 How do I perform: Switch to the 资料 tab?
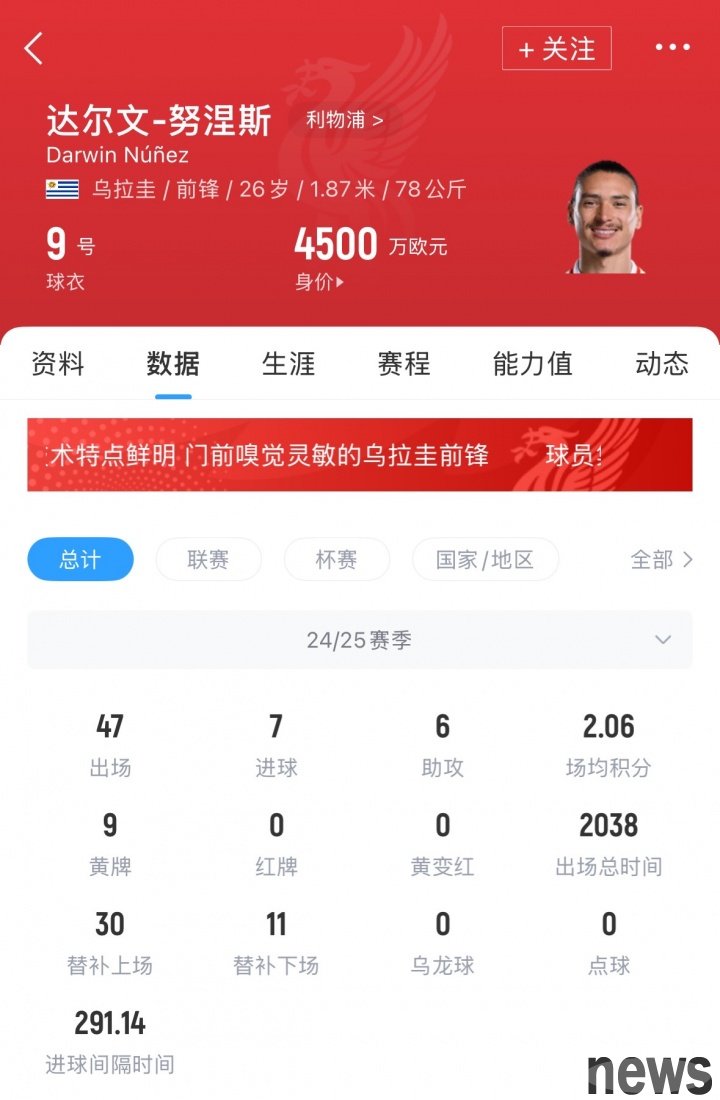[x=58, y=364]
